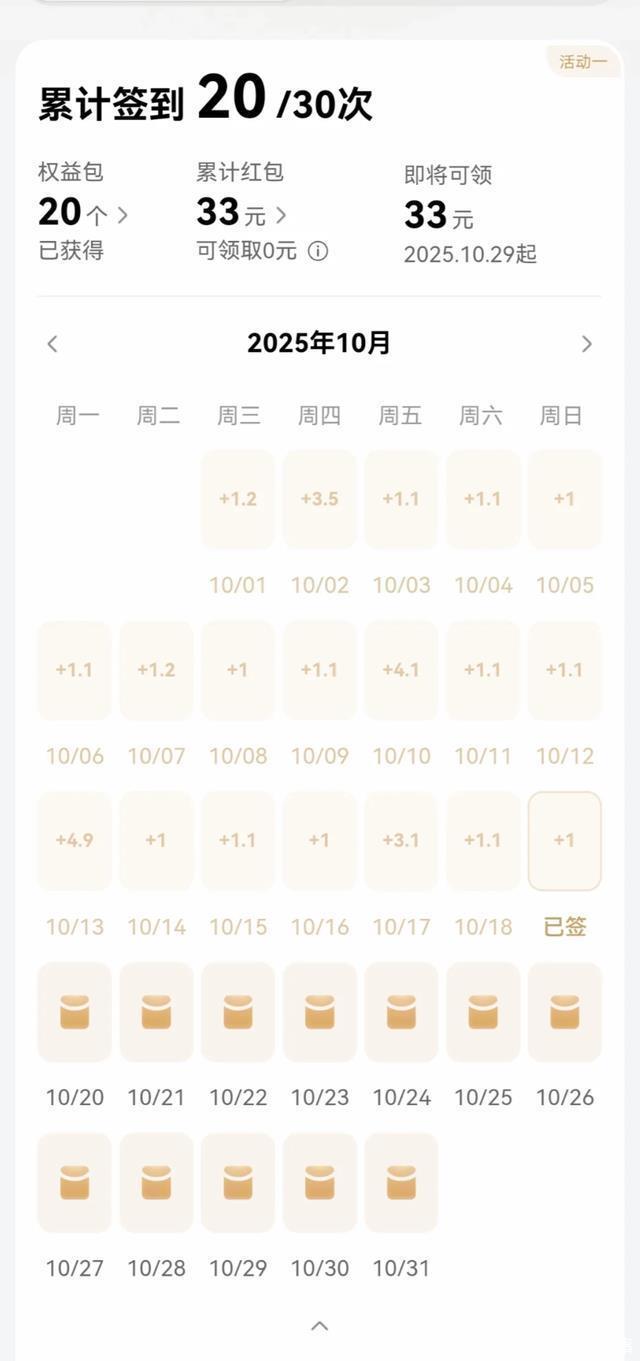Image resolution: width=640 pixels, height=1361 pixels.
Task: Select the 10/10 tile showing +4.1
Action: [x=401, y=670]
